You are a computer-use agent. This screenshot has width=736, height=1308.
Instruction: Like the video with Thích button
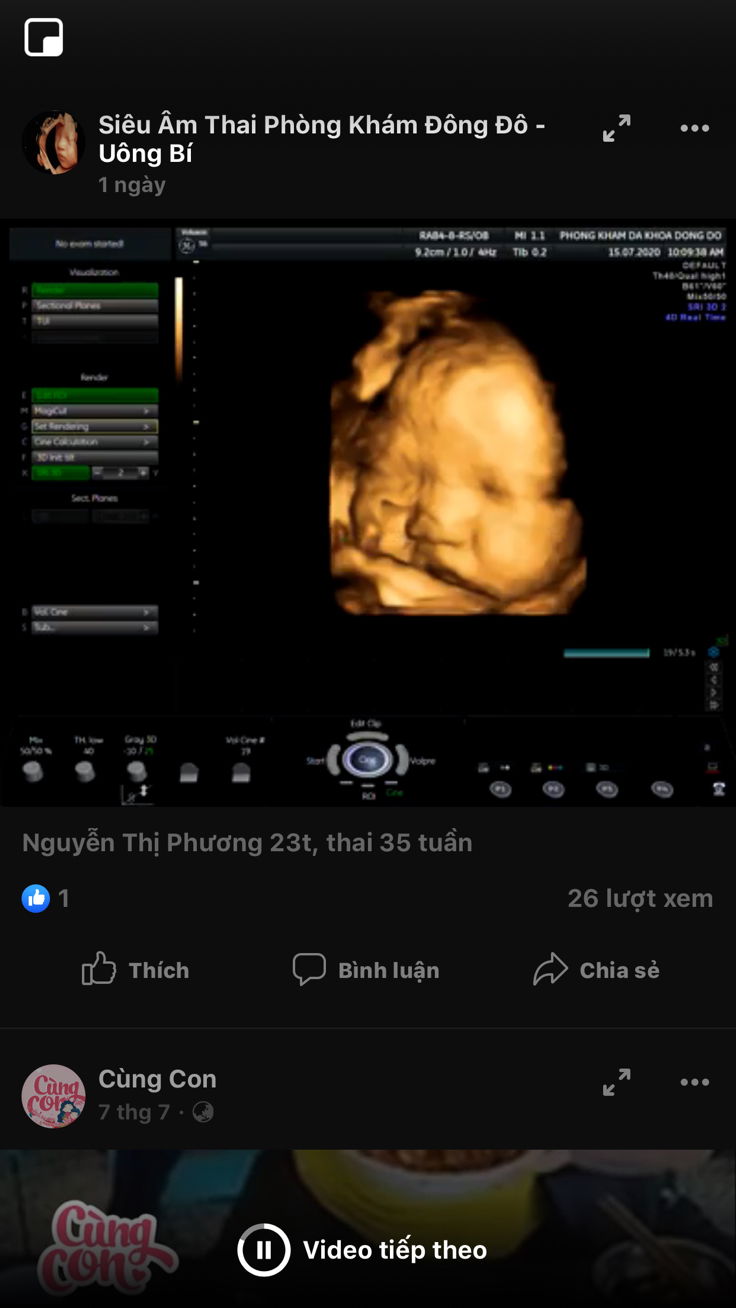point(136,970)
